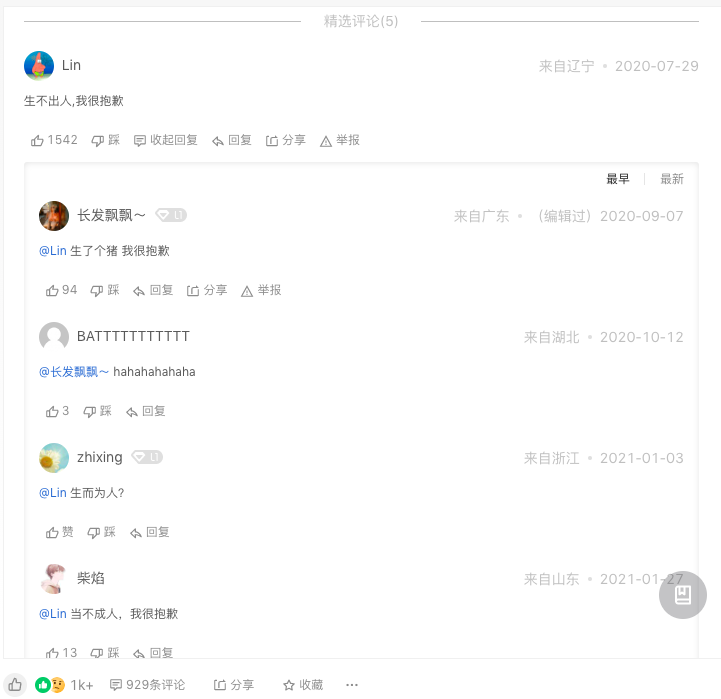Sort replies by earliest (最早)
721x699 pixels.
pyautogui.click(x=618, y=179)
